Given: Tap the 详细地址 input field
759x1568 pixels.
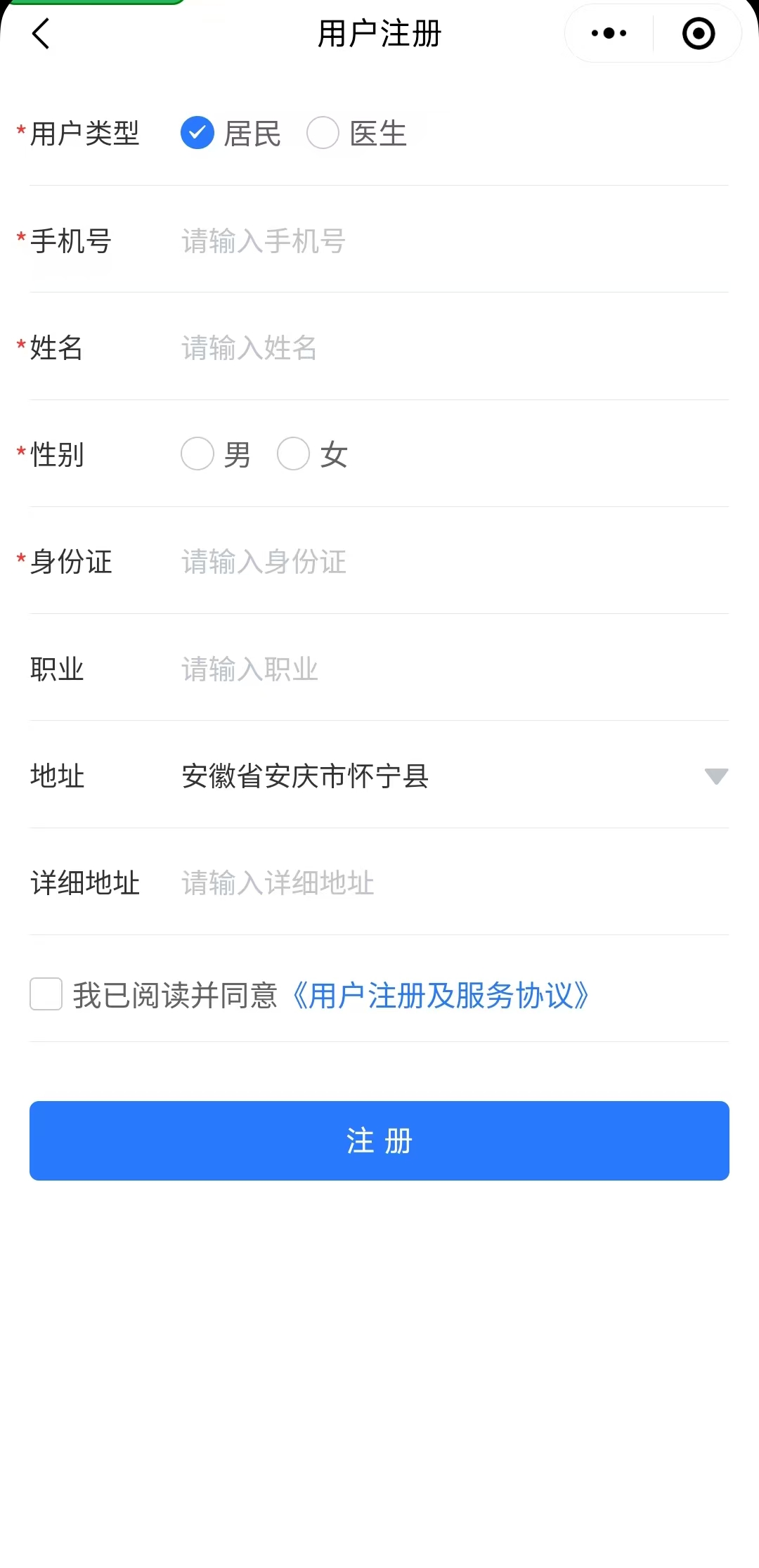Looking at the screenshot, I should [x=450, y=883].
